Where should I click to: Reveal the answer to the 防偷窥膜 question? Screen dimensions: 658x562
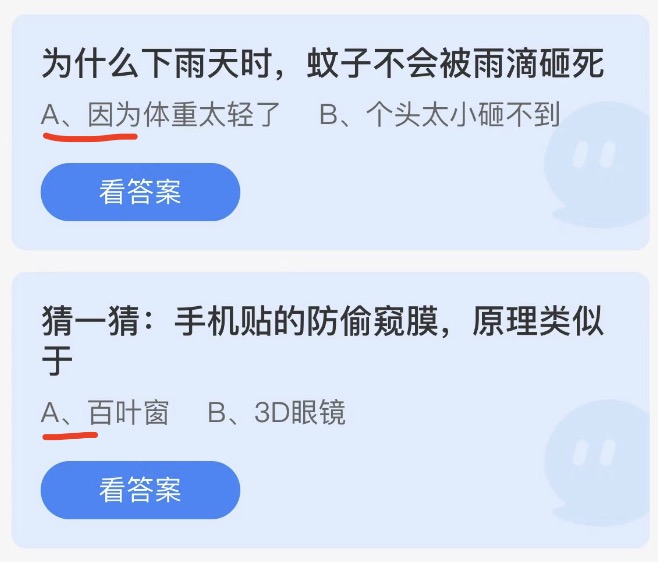(x=140, y=490)
